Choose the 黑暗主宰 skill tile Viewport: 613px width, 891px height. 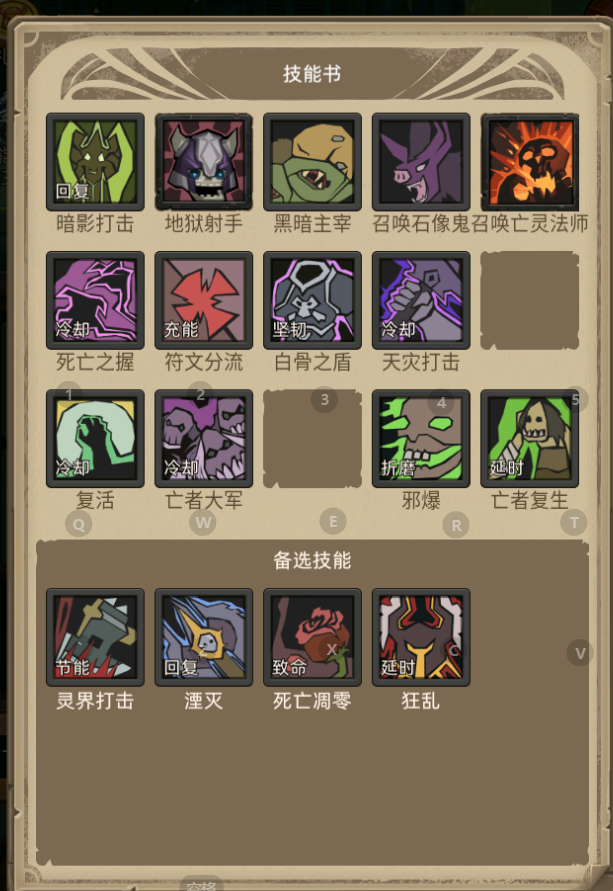point(312,162)
